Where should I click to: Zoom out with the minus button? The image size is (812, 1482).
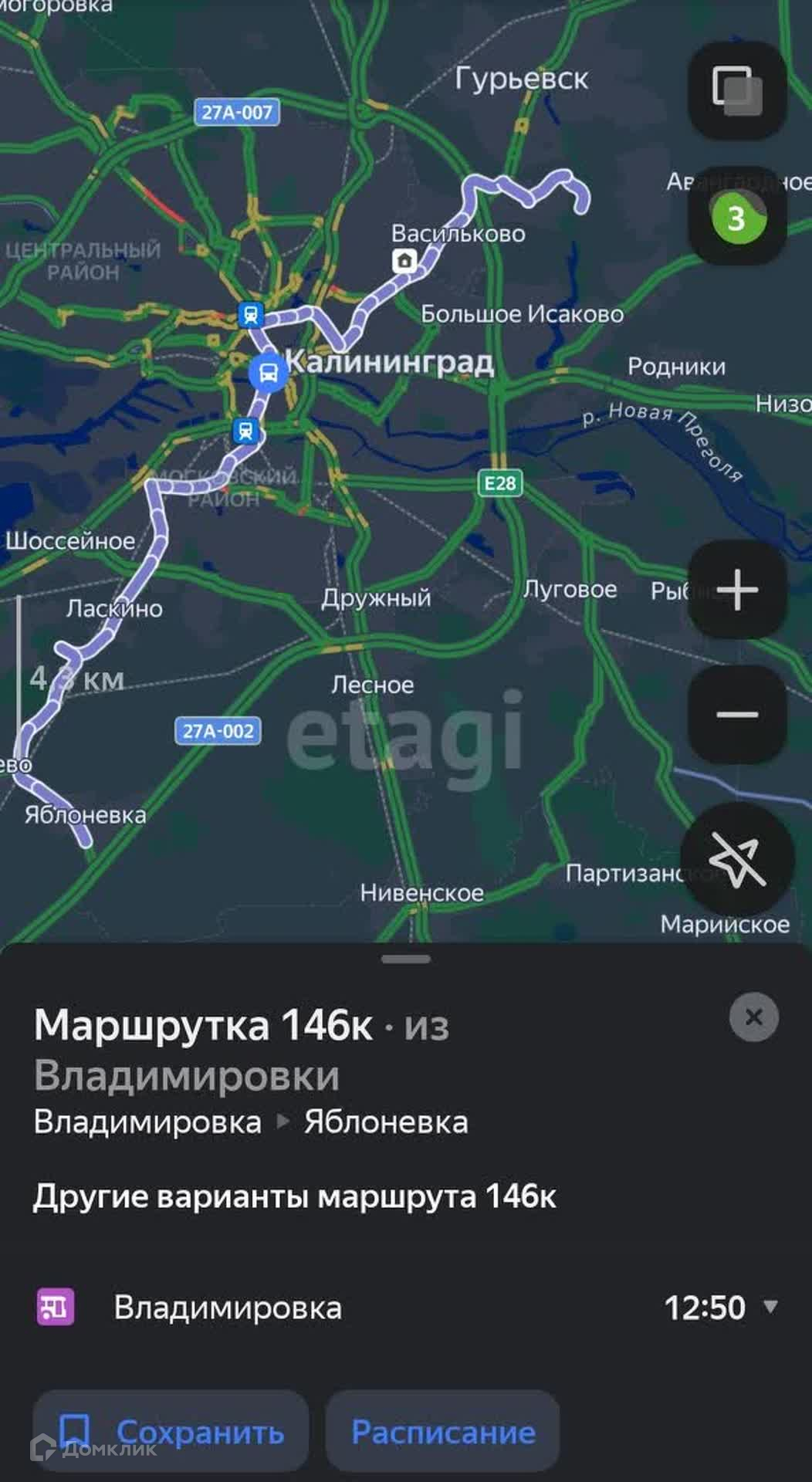pos(737,715)
